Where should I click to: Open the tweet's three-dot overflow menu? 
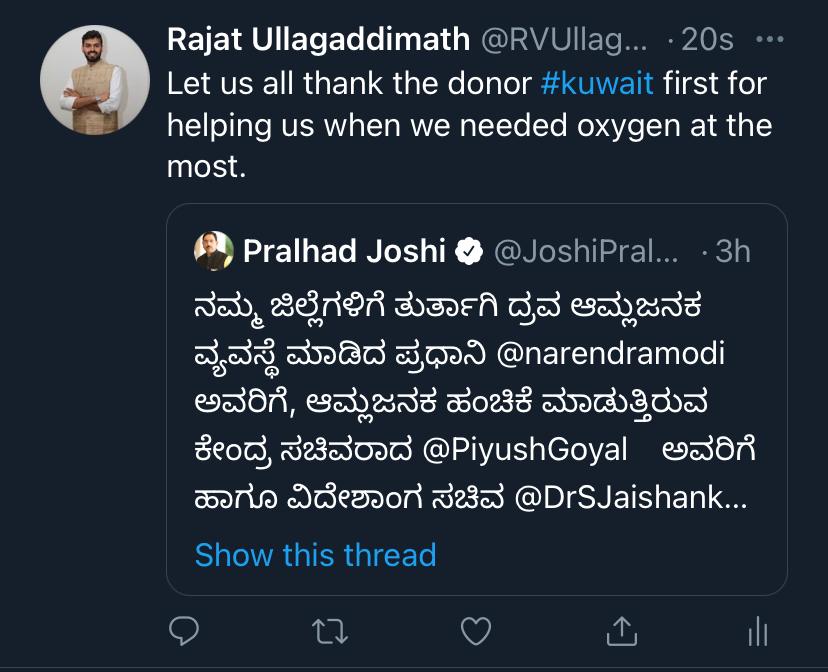click(x=769, y=40)
